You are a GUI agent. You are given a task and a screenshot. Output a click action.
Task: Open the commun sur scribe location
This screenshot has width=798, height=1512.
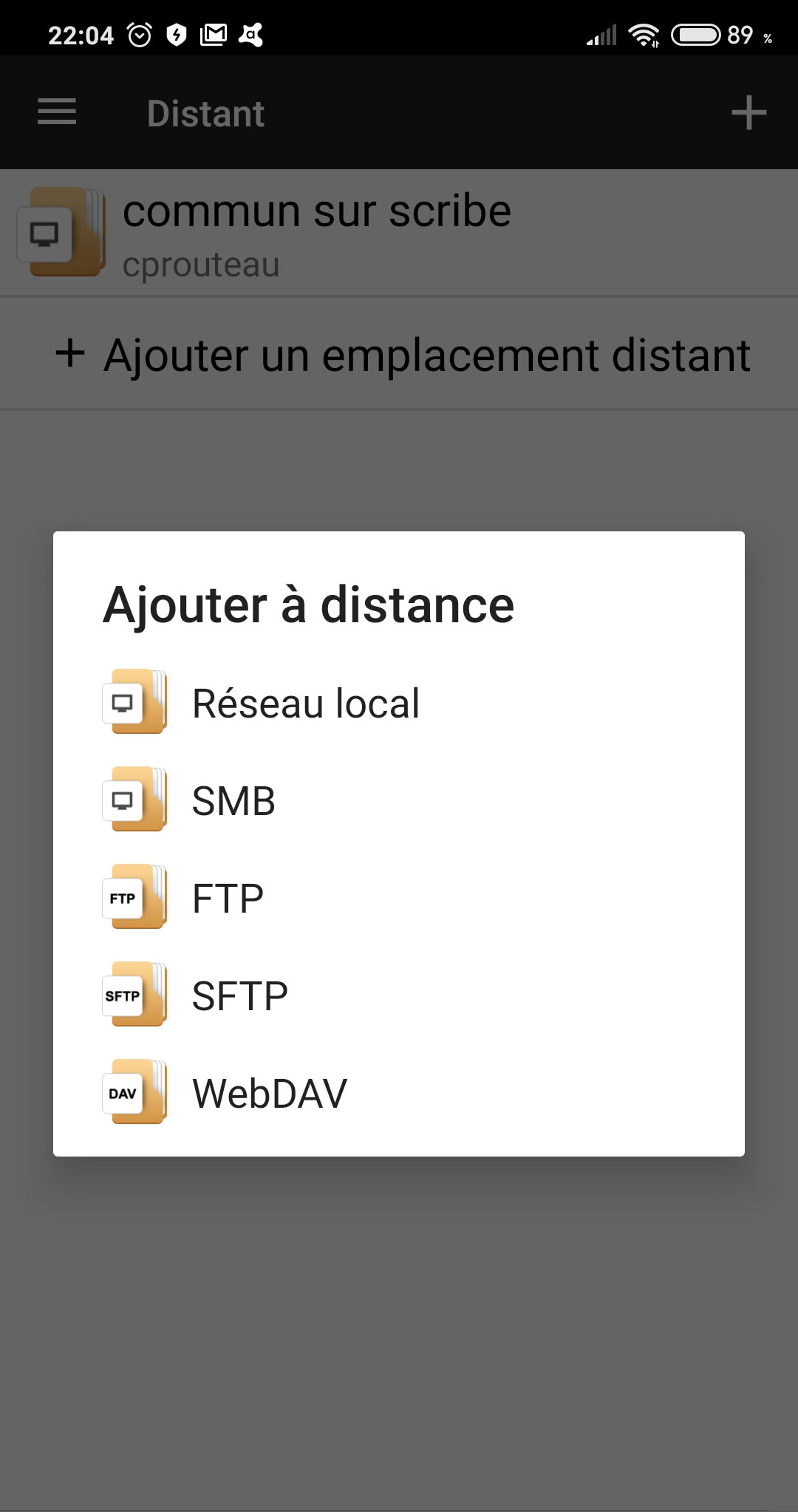tap(399, 234)
